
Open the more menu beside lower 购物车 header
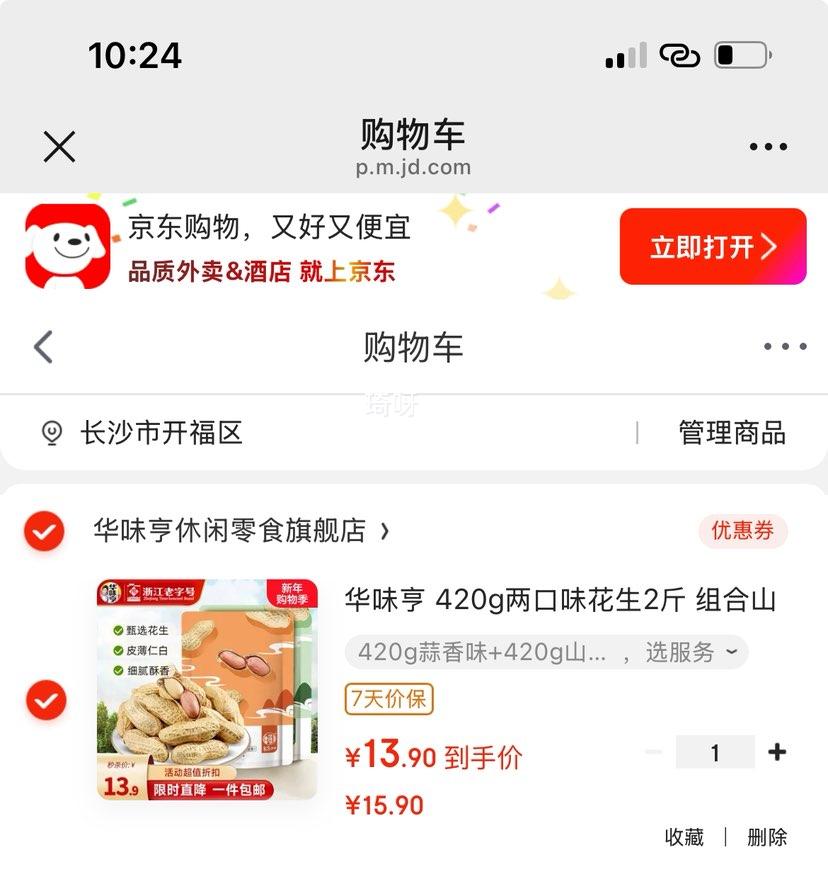tap(785, 347)
